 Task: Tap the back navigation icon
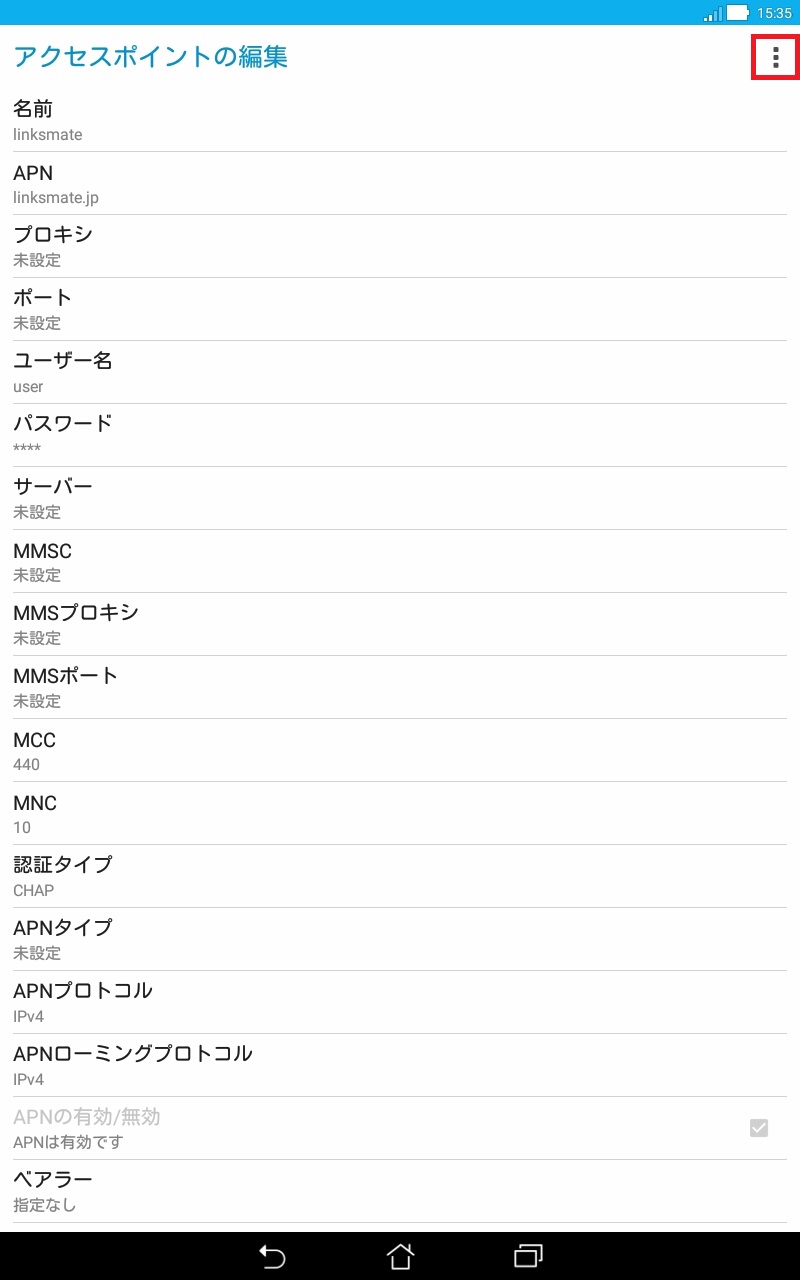point(270,1255)
